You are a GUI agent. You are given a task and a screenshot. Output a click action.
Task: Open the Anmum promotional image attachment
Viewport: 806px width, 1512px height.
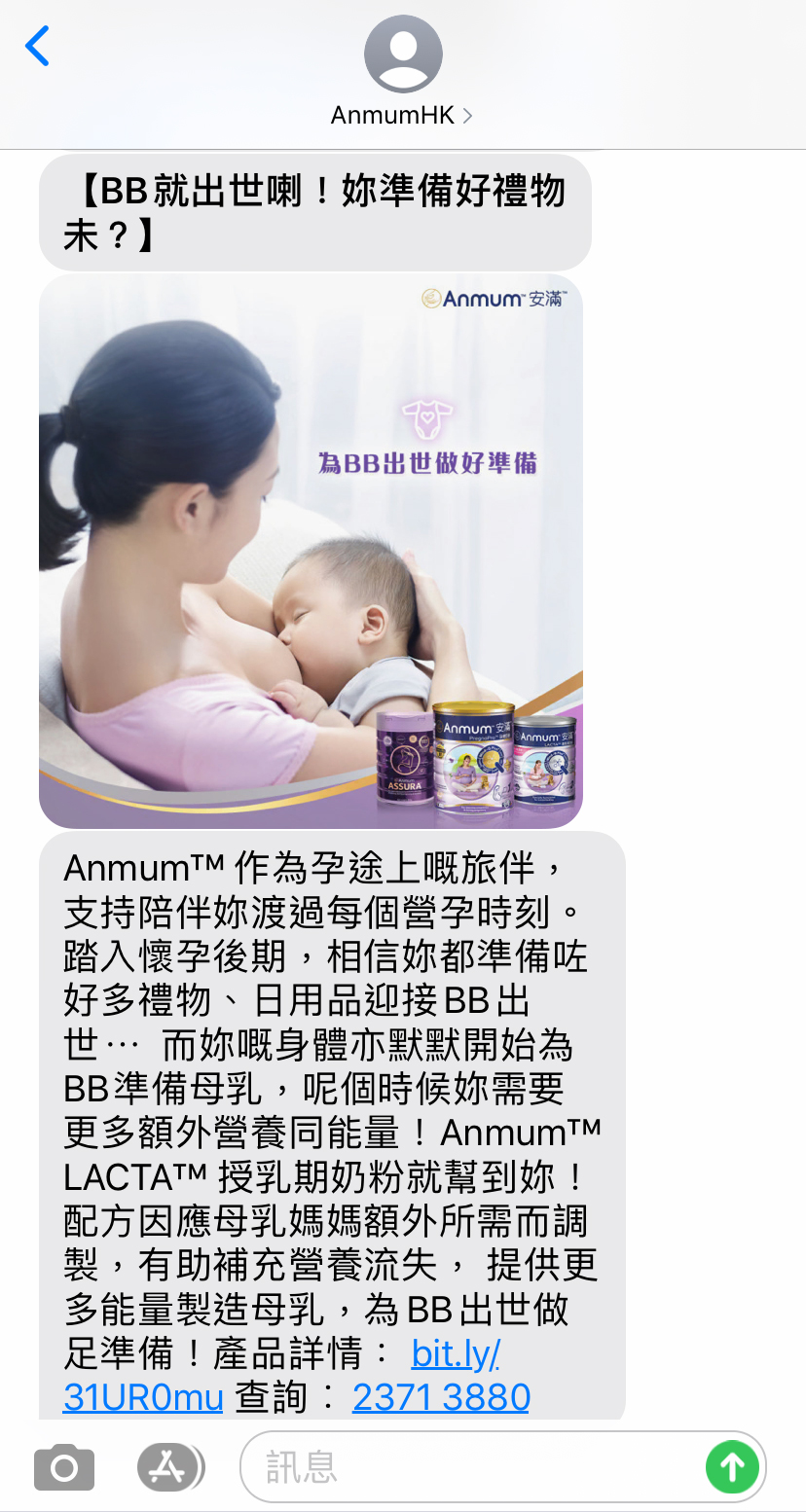(311, 551)
